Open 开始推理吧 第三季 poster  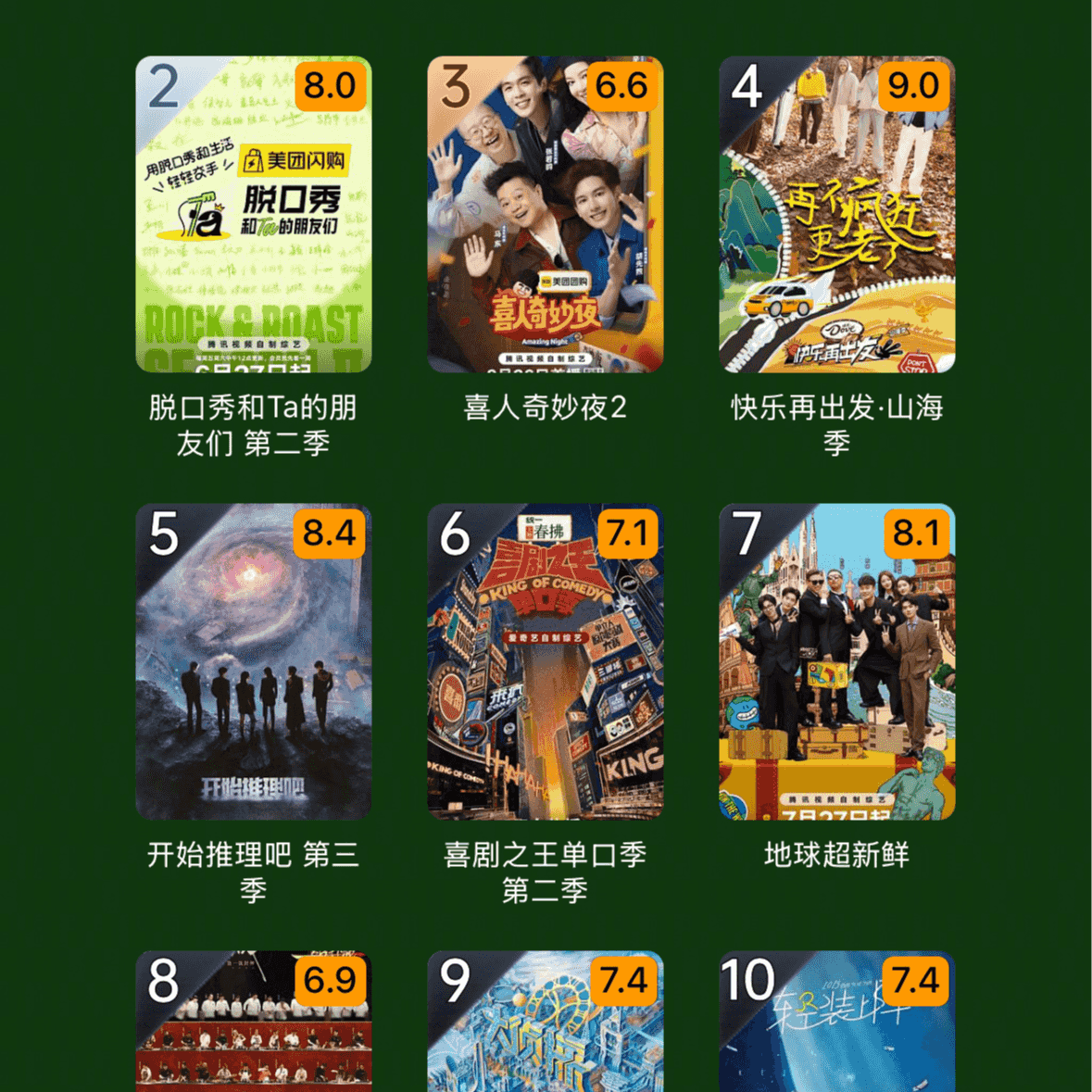point(253,661)
